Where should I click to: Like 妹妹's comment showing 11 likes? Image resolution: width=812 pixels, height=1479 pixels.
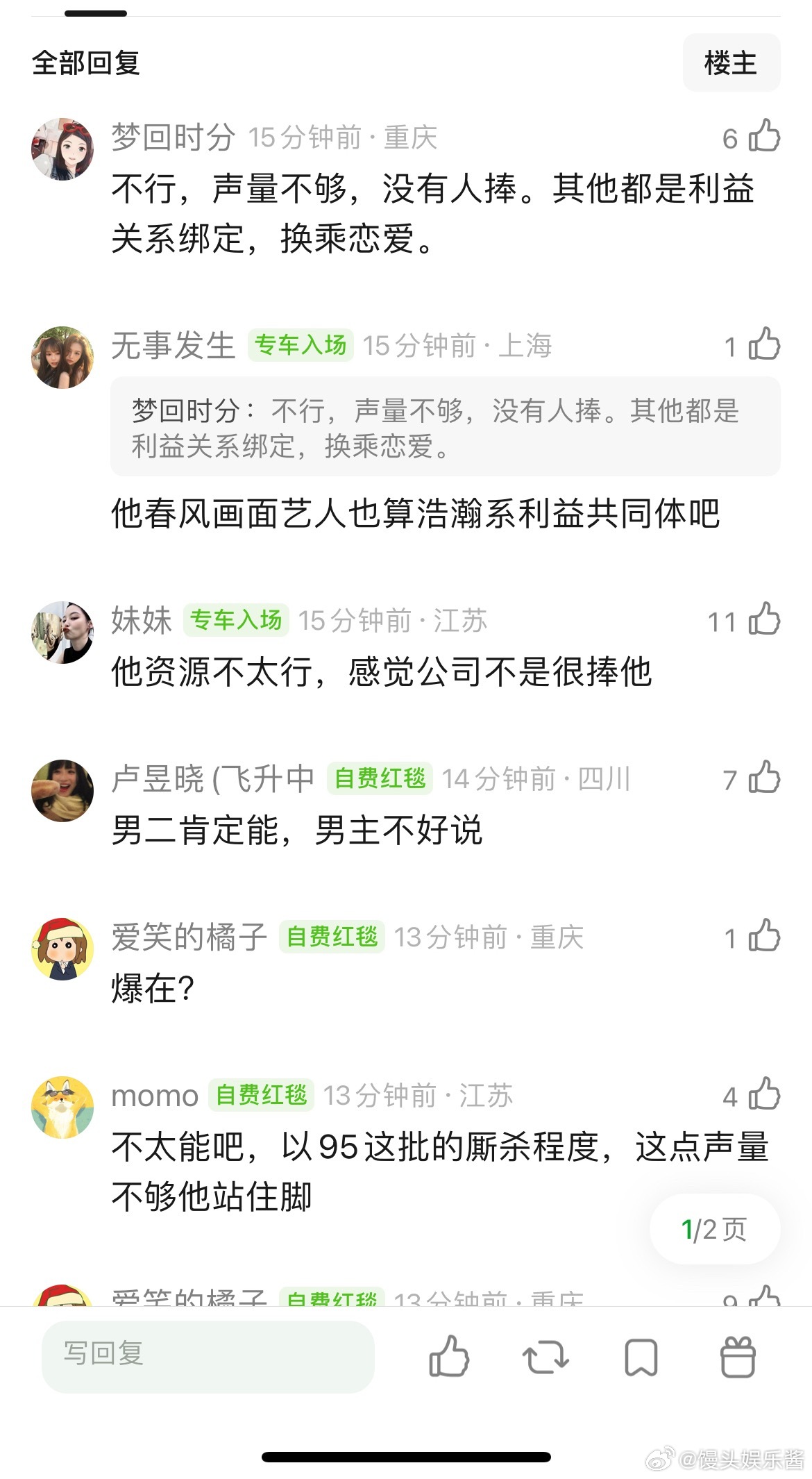coord(763,621)
